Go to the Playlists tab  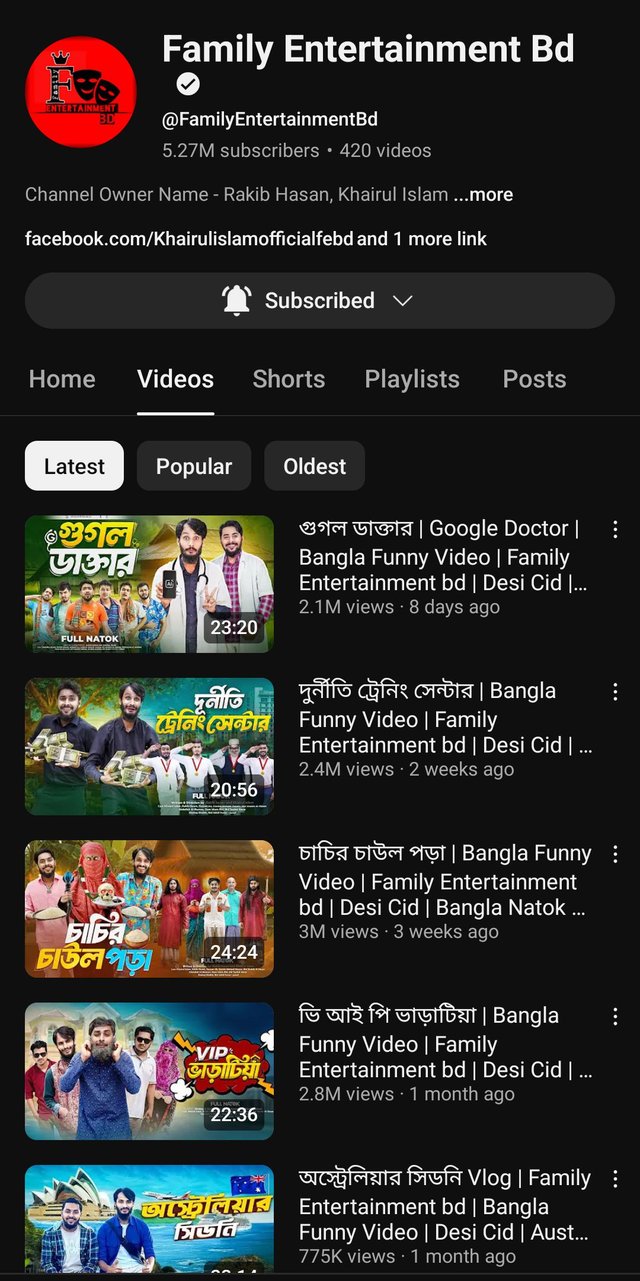pyautogui.click(x=412, y=380)
